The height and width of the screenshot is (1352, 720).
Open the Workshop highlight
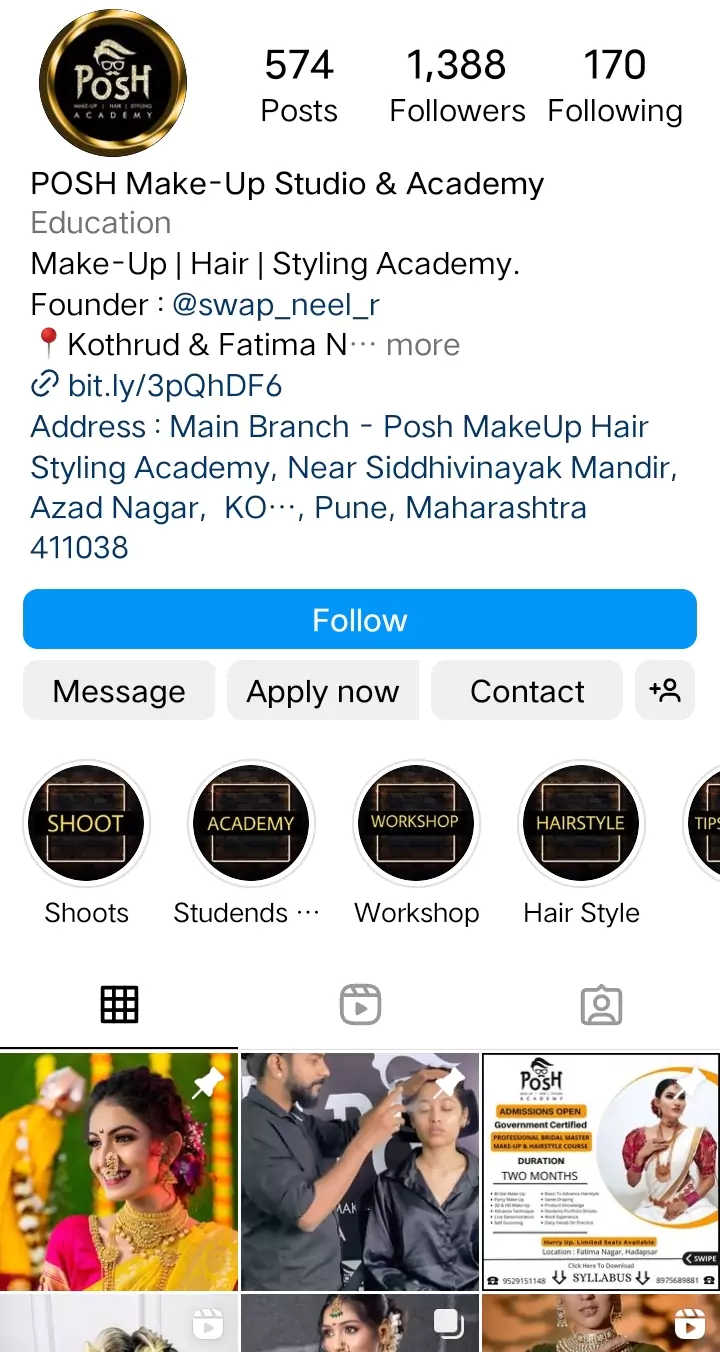pyautogui.click(x=416, y=824)
